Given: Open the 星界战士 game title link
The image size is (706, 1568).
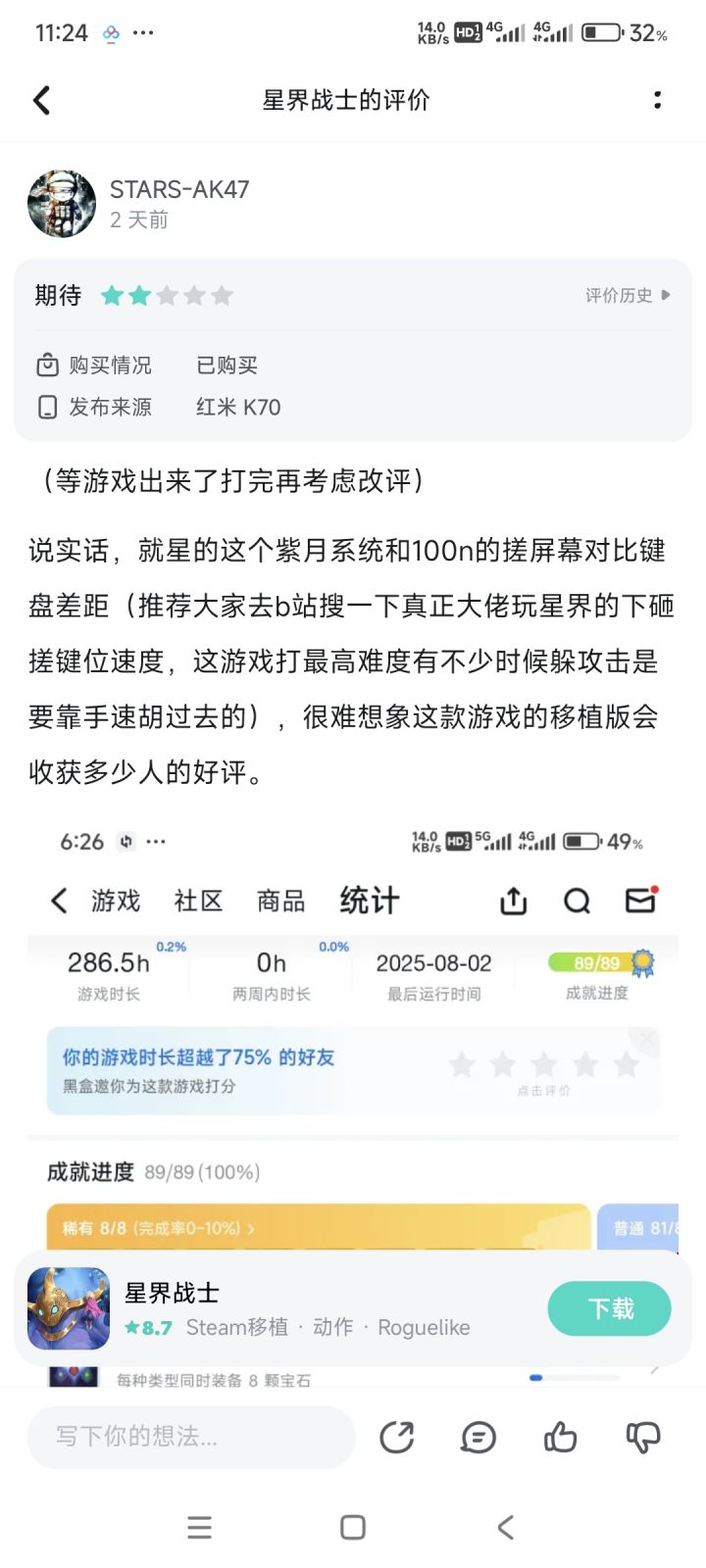Looking at the screenshot, I should (171, 1293).
